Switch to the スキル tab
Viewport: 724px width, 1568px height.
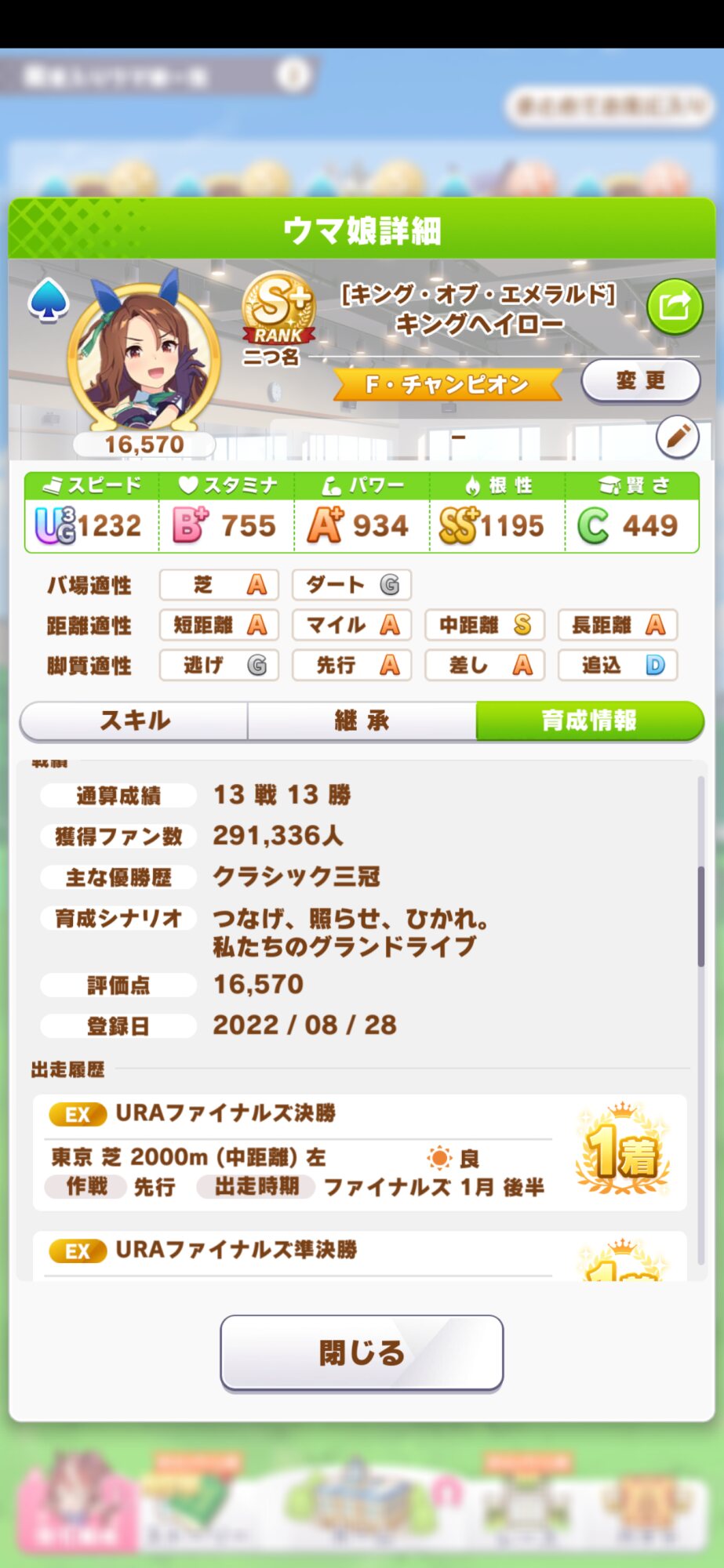click(x=134, y=720)
